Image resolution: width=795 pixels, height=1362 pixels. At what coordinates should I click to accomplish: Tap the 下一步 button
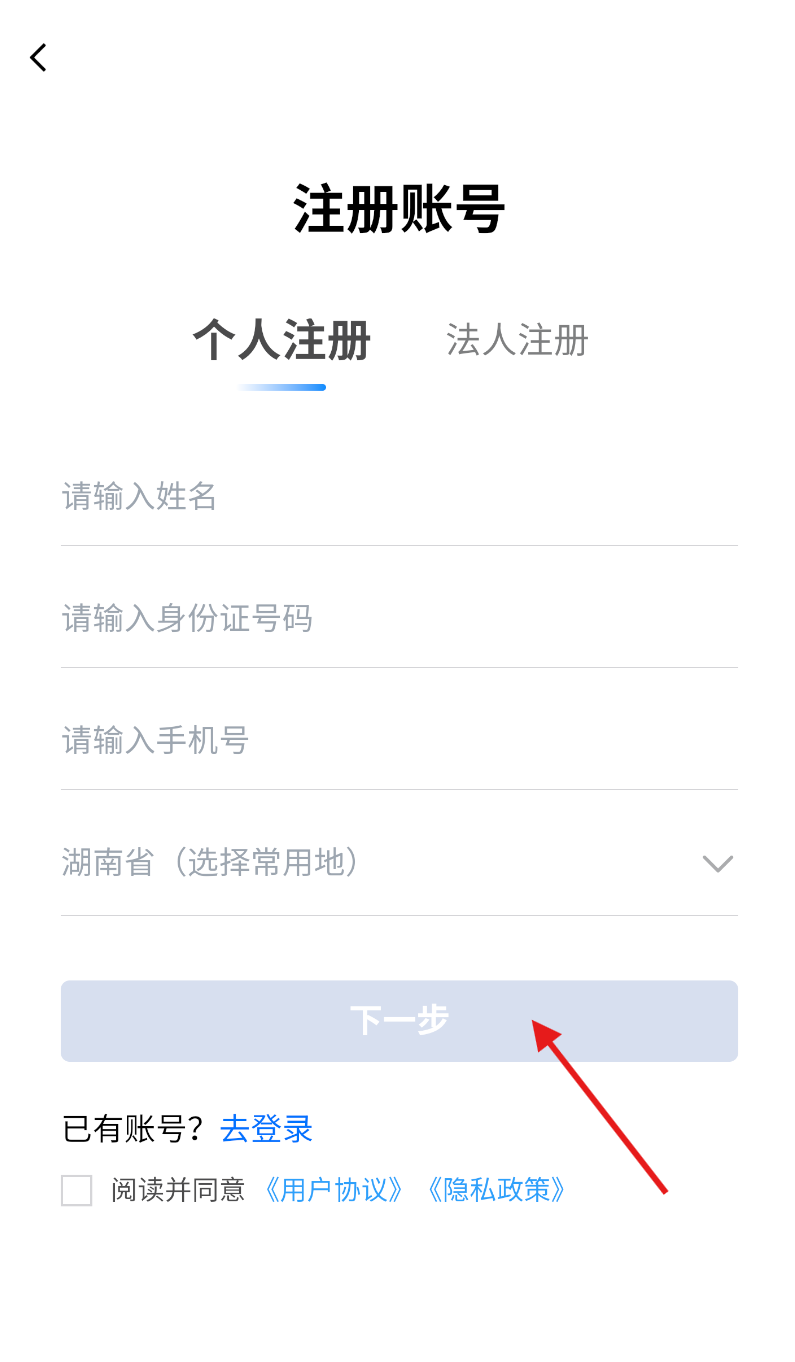tap(398, 1020)
